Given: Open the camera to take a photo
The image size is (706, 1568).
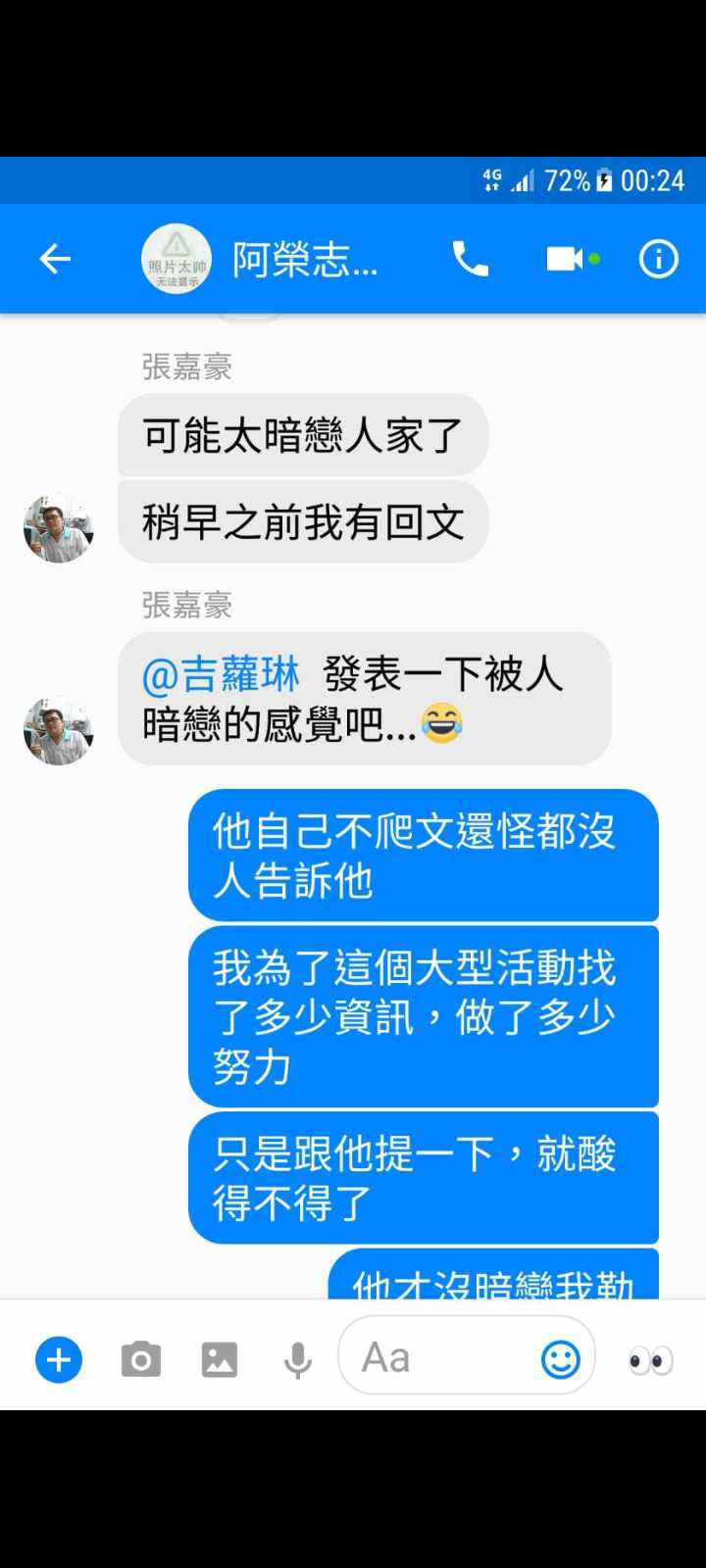Looking at the screenshot, I should 141,1360.
